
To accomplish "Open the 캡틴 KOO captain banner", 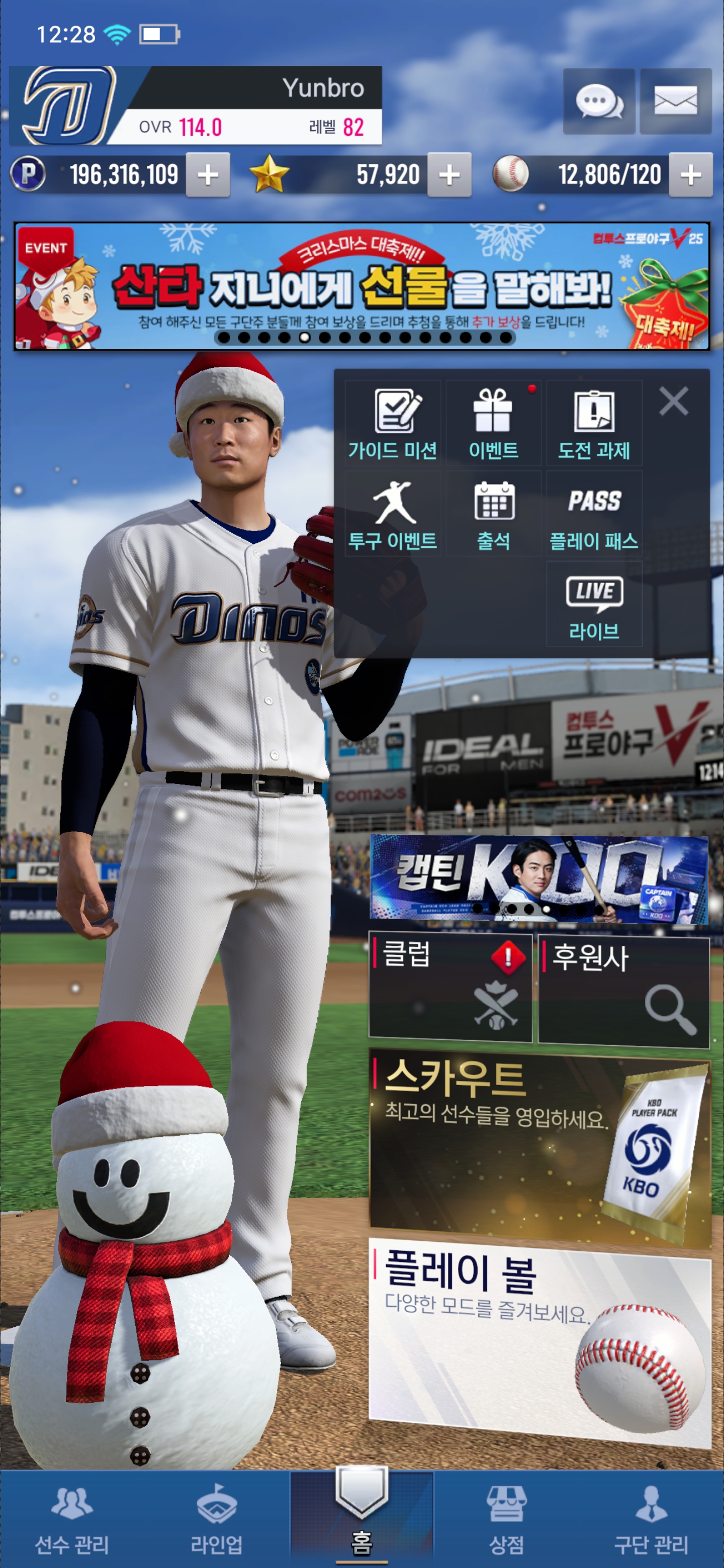I will click(539, 878).
